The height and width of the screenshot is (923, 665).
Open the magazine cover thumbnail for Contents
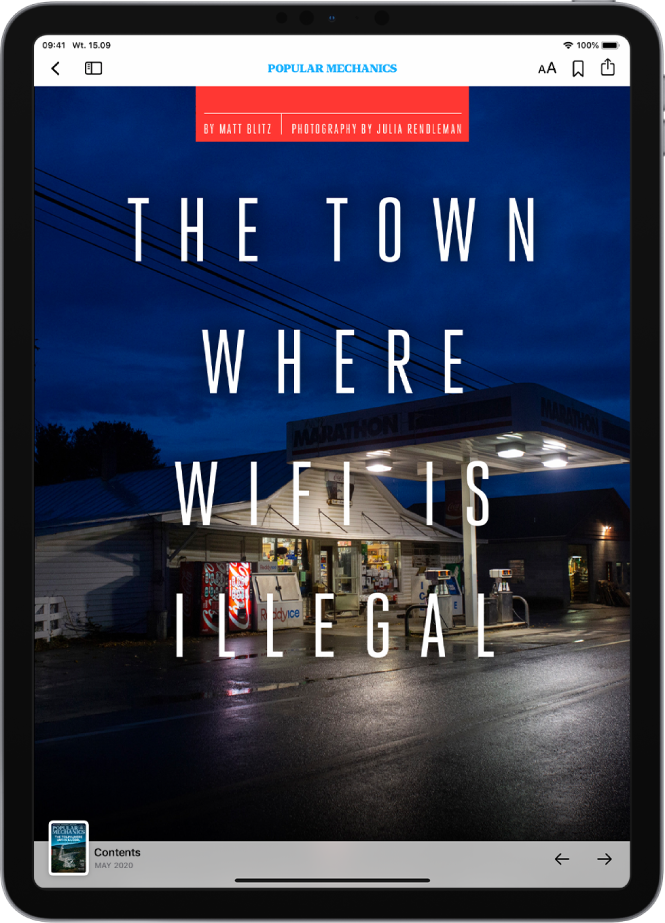pos(69,848)
